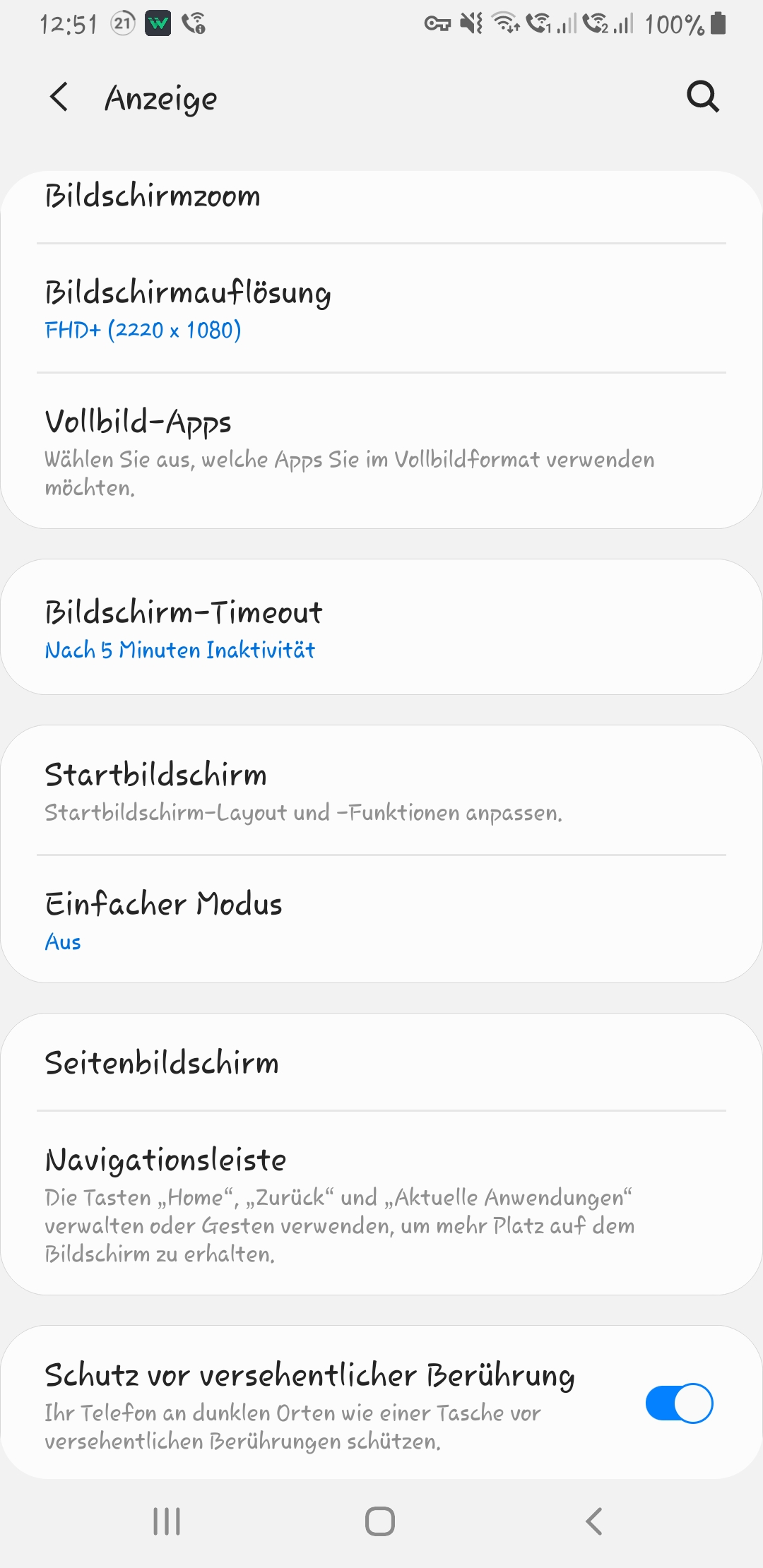Change the Bildschirmauflösung setting
Image resolution: width=763 pixels, height=1568 pixels.
click(381, 309)
